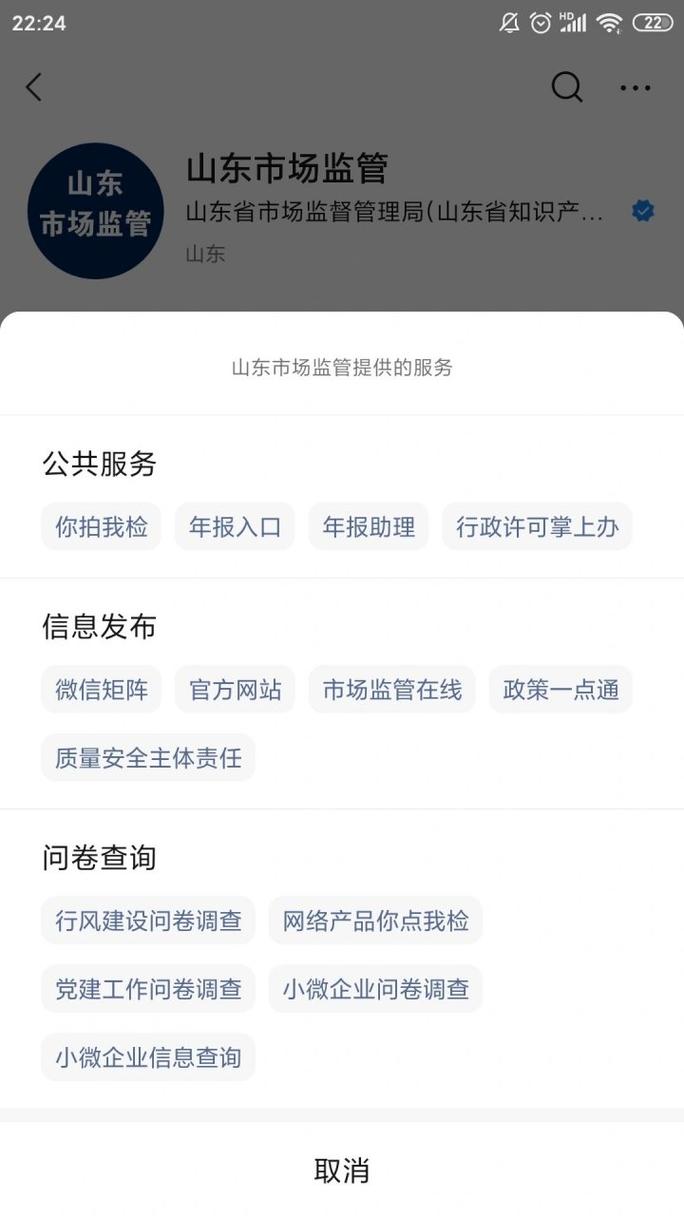This screenshot has width=684, height=1216.
Task: Open 党建工作问卷调查 survey
Action: tap(148, 989)
